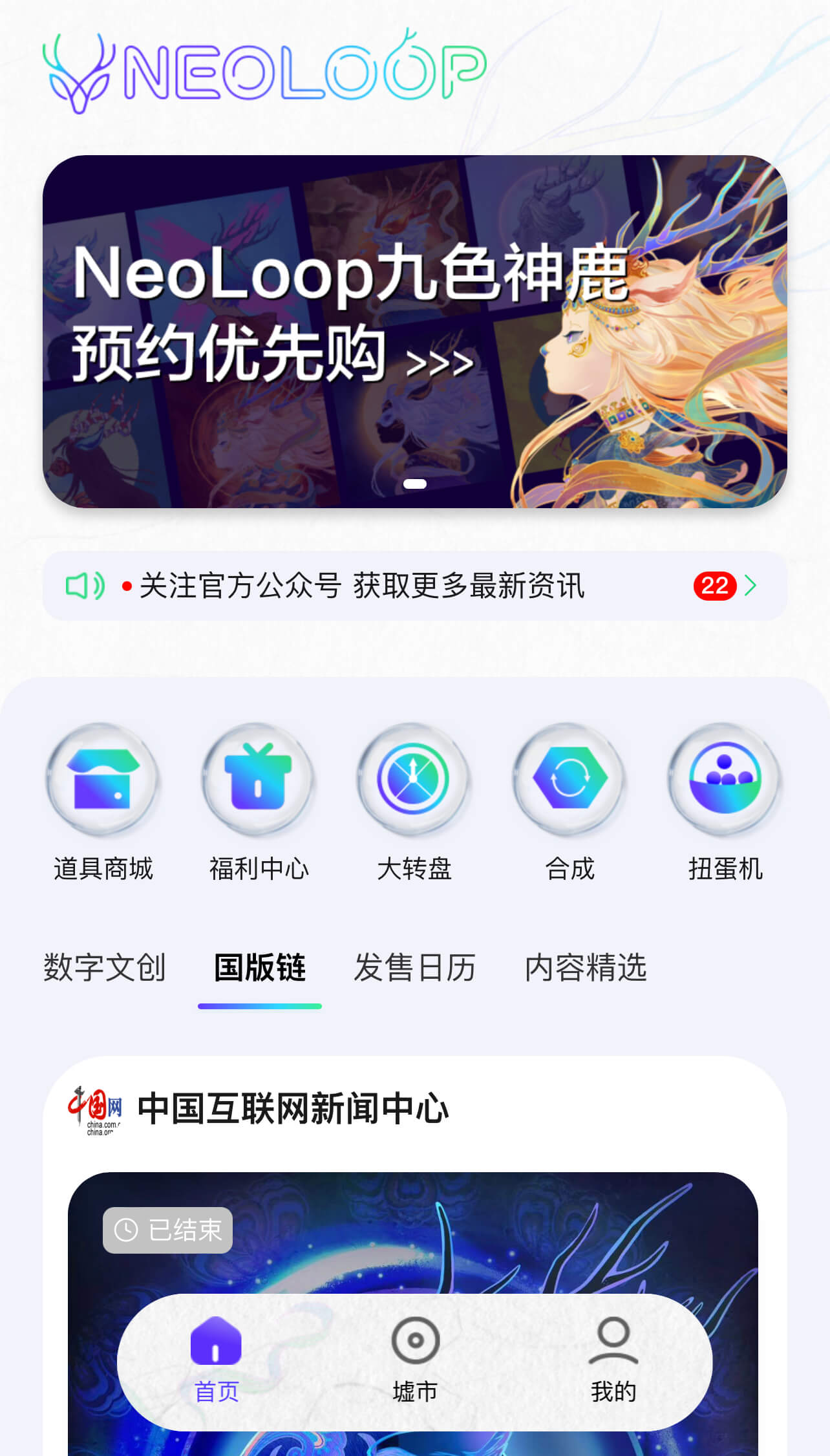
Task: Switch to 内容精选 tab
Action: point(586,968)
